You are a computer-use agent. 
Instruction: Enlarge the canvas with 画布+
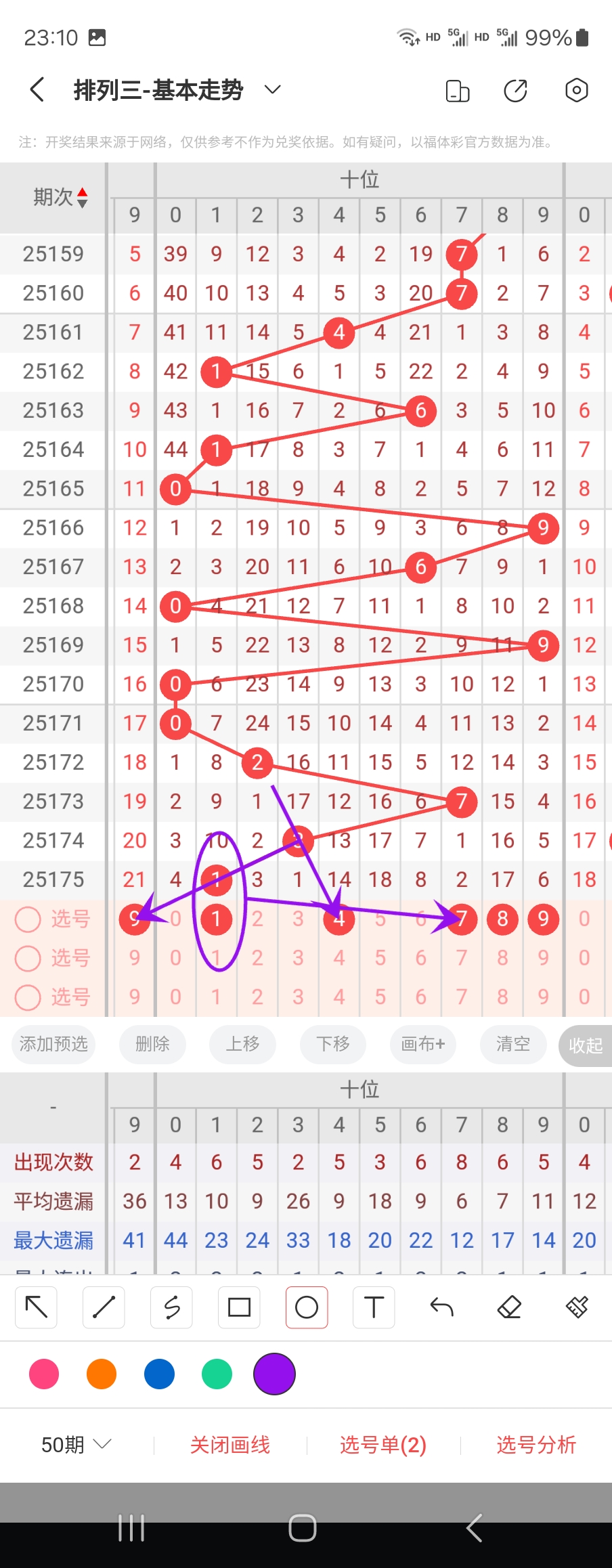[423, 1044]
